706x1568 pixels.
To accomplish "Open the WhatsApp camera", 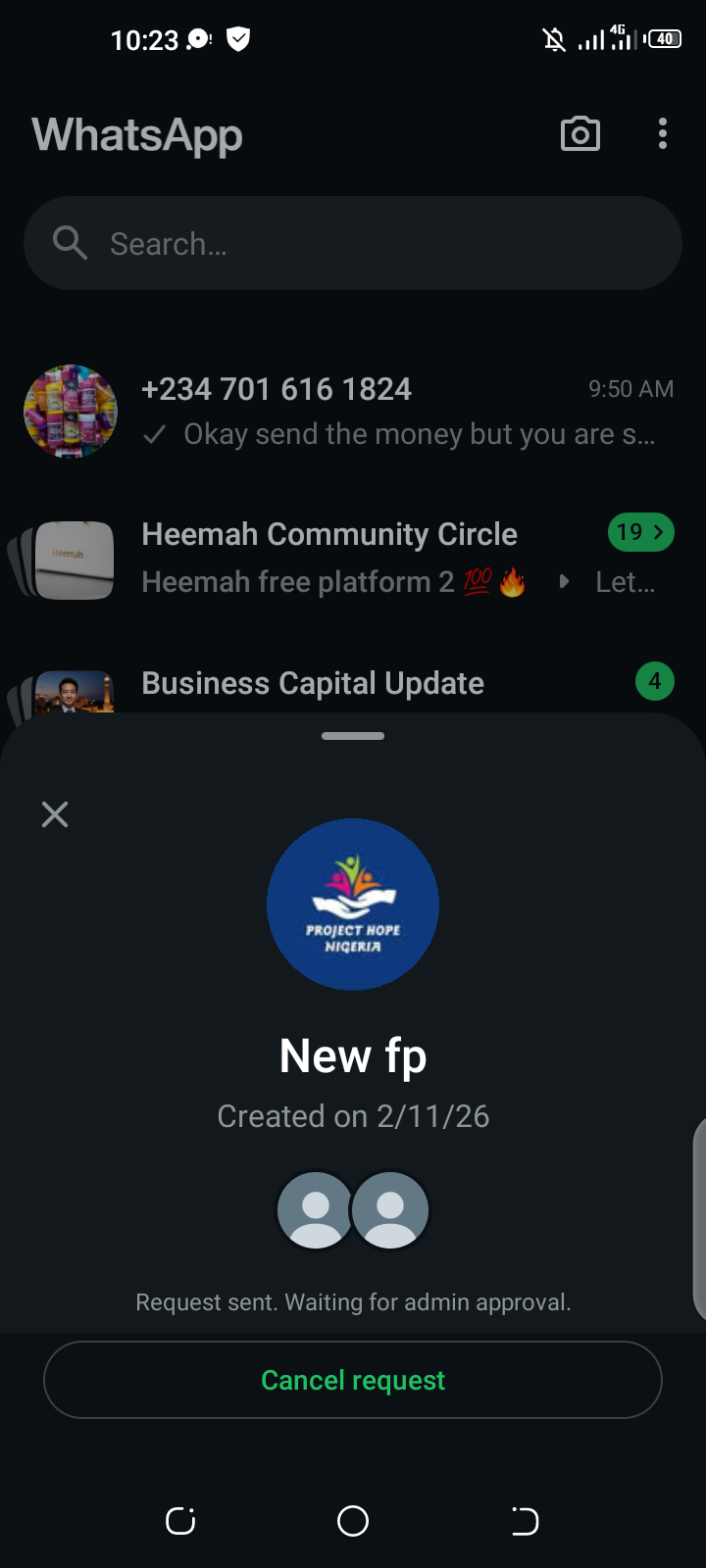I will (x=580, y=134).
